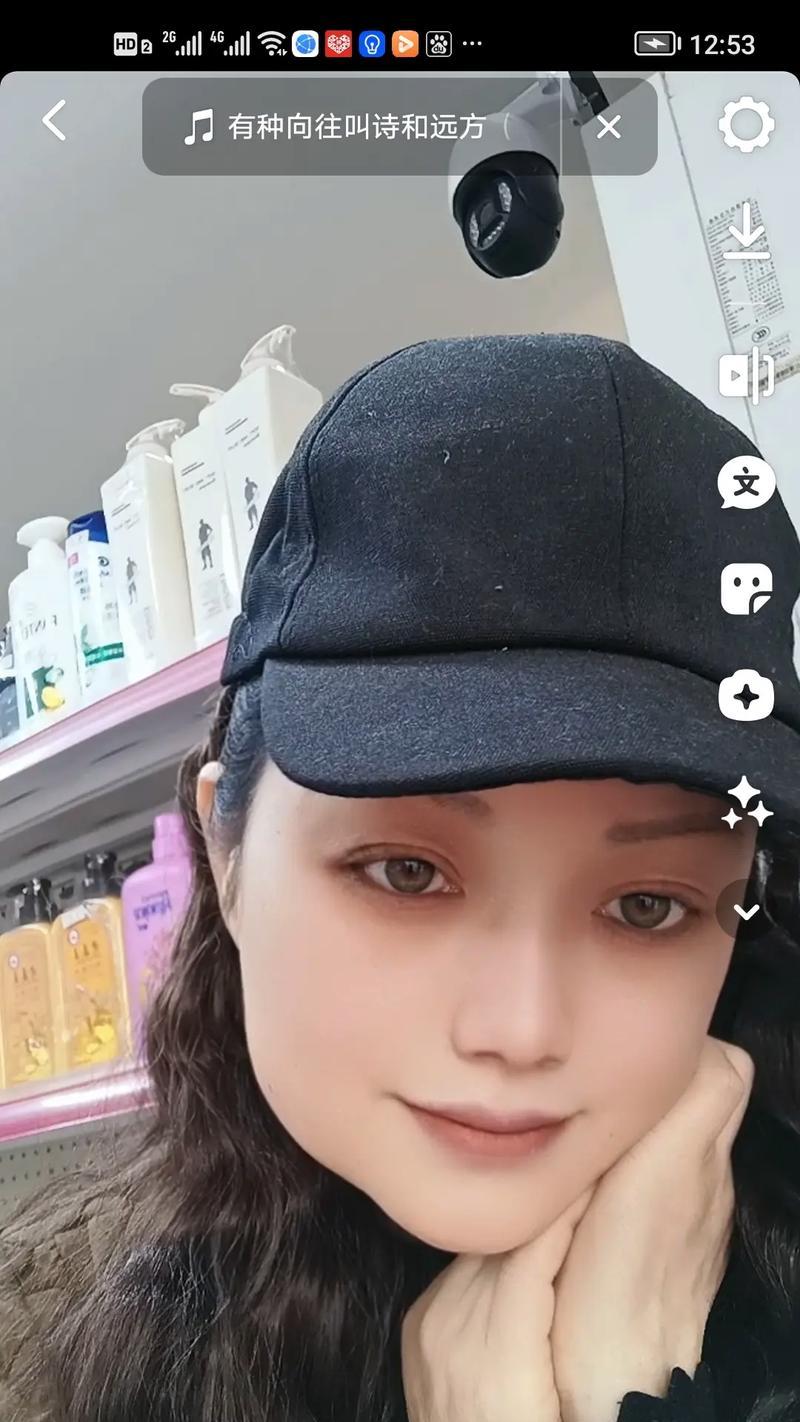Open the sparkle filters and beautify tool

(x=746, y=803)
